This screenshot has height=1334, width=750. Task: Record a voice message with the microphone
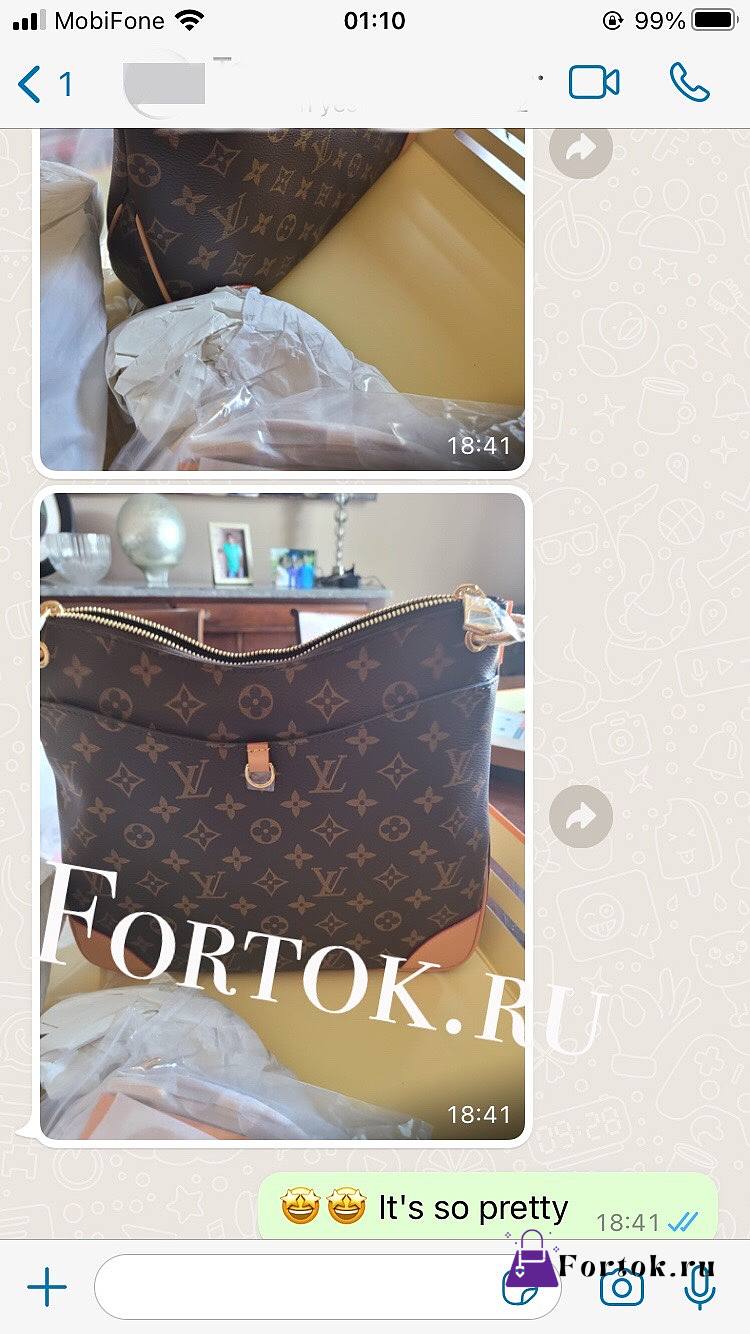point(700,1287)
